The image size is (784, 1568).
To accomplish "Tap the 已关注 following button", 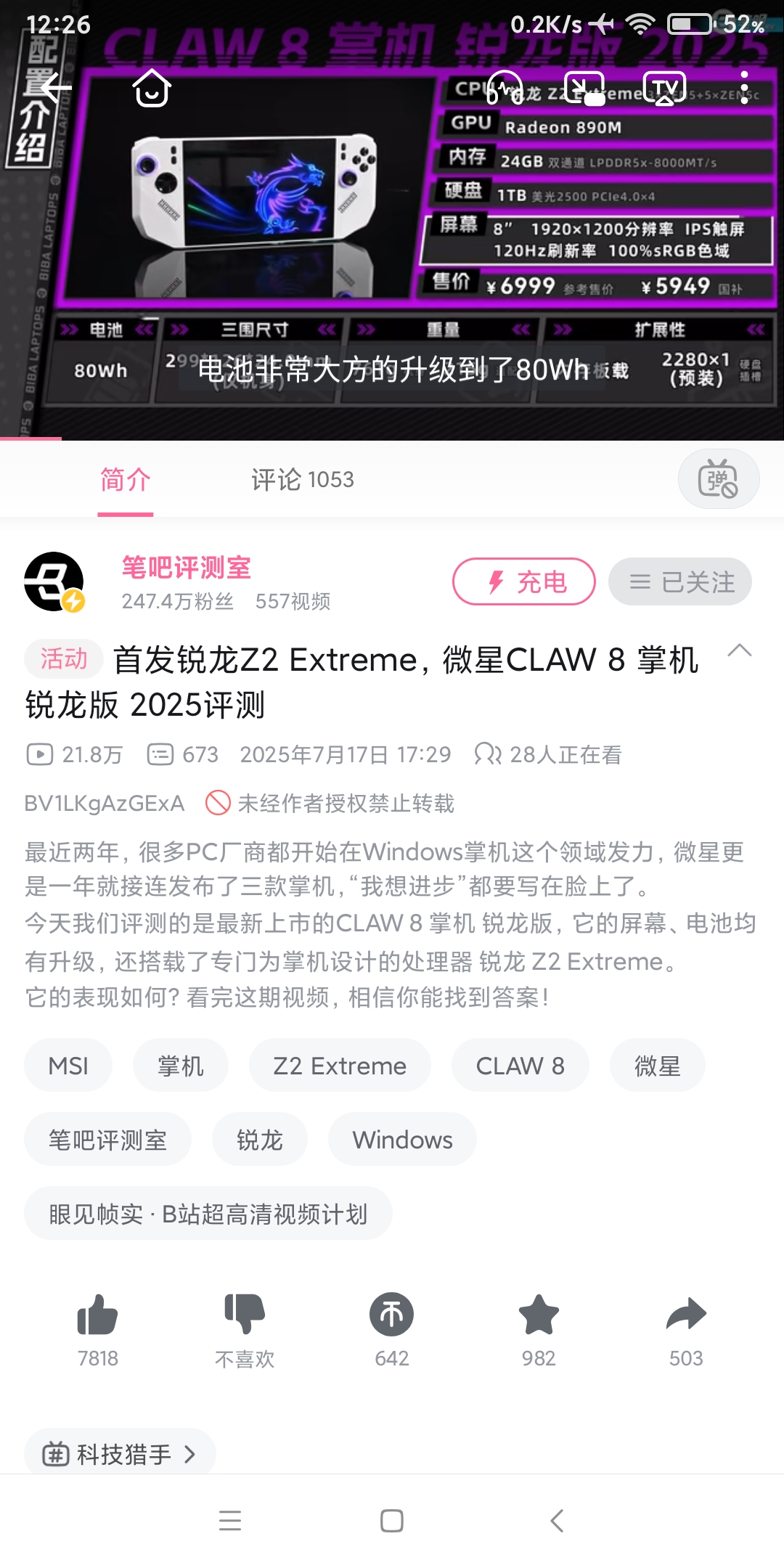I will (x=680, y=581).
